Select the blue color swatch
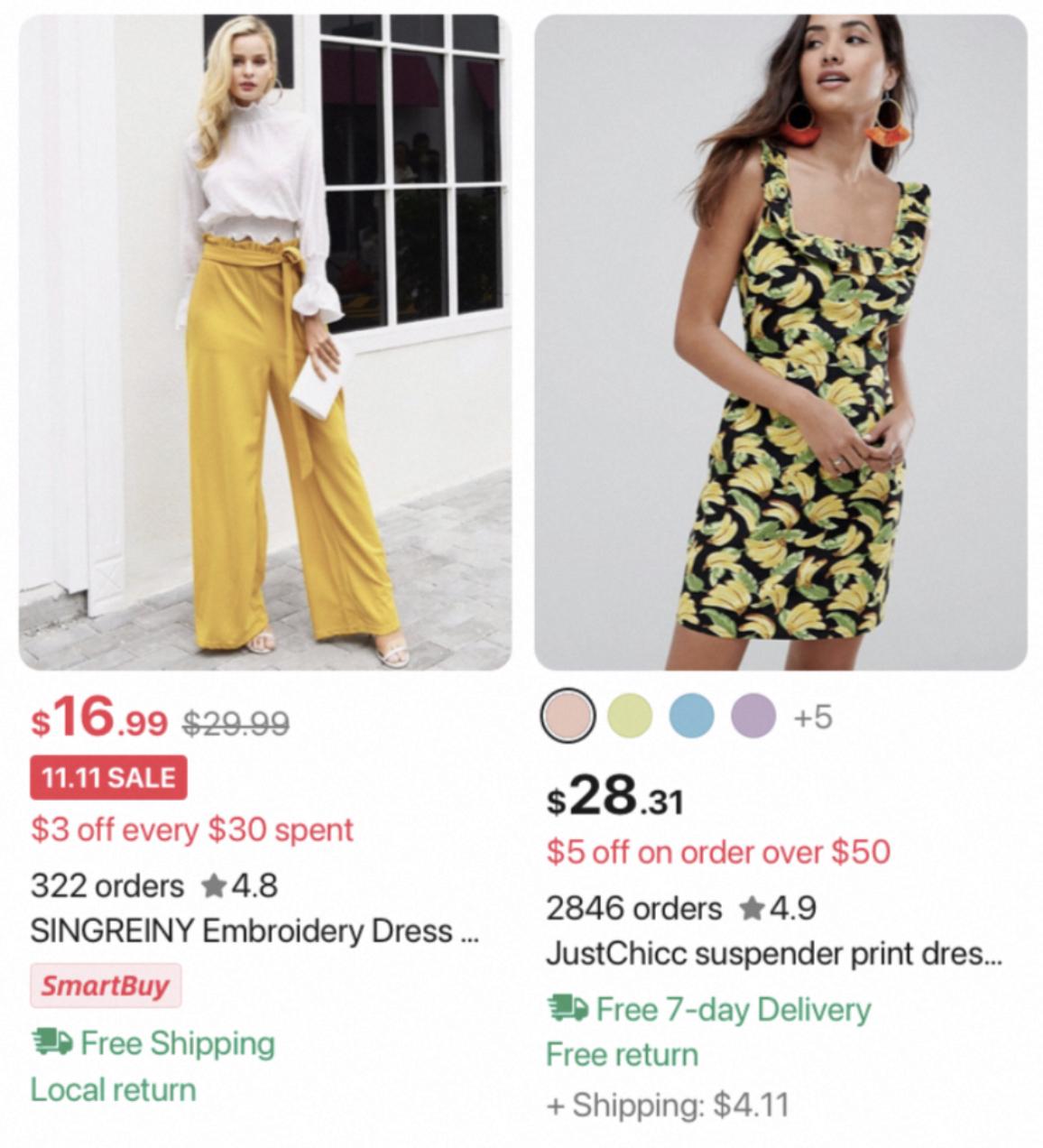Image resolution: width=1043 pixels, height=1148 pixels. pyautogui.click(x=692, y=716)
